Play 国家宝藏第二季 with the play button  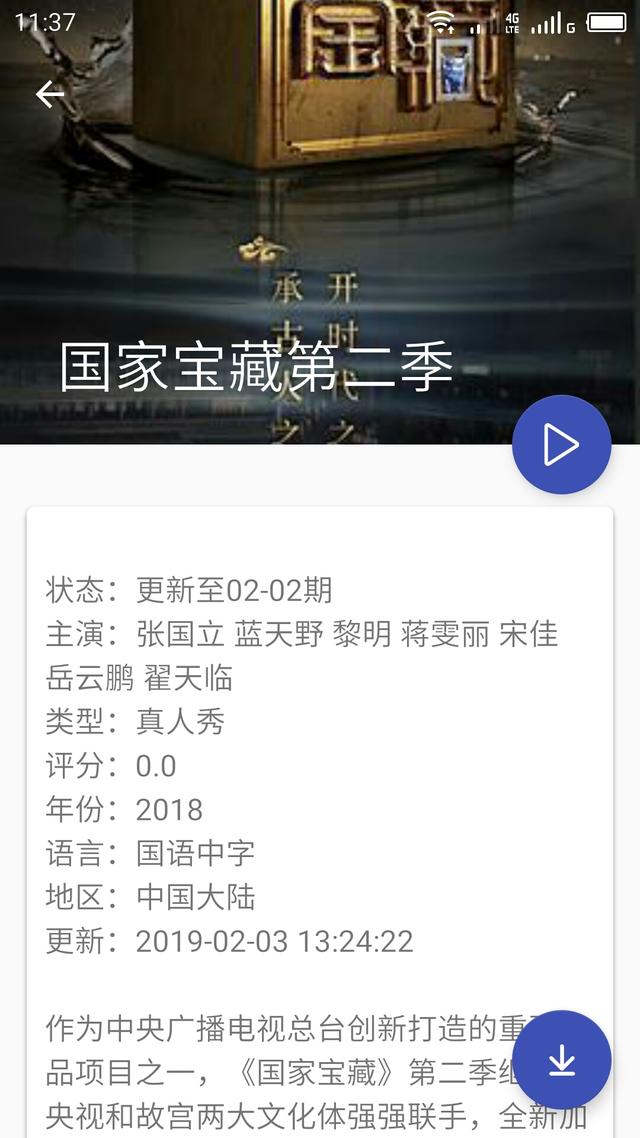point(562,445)
